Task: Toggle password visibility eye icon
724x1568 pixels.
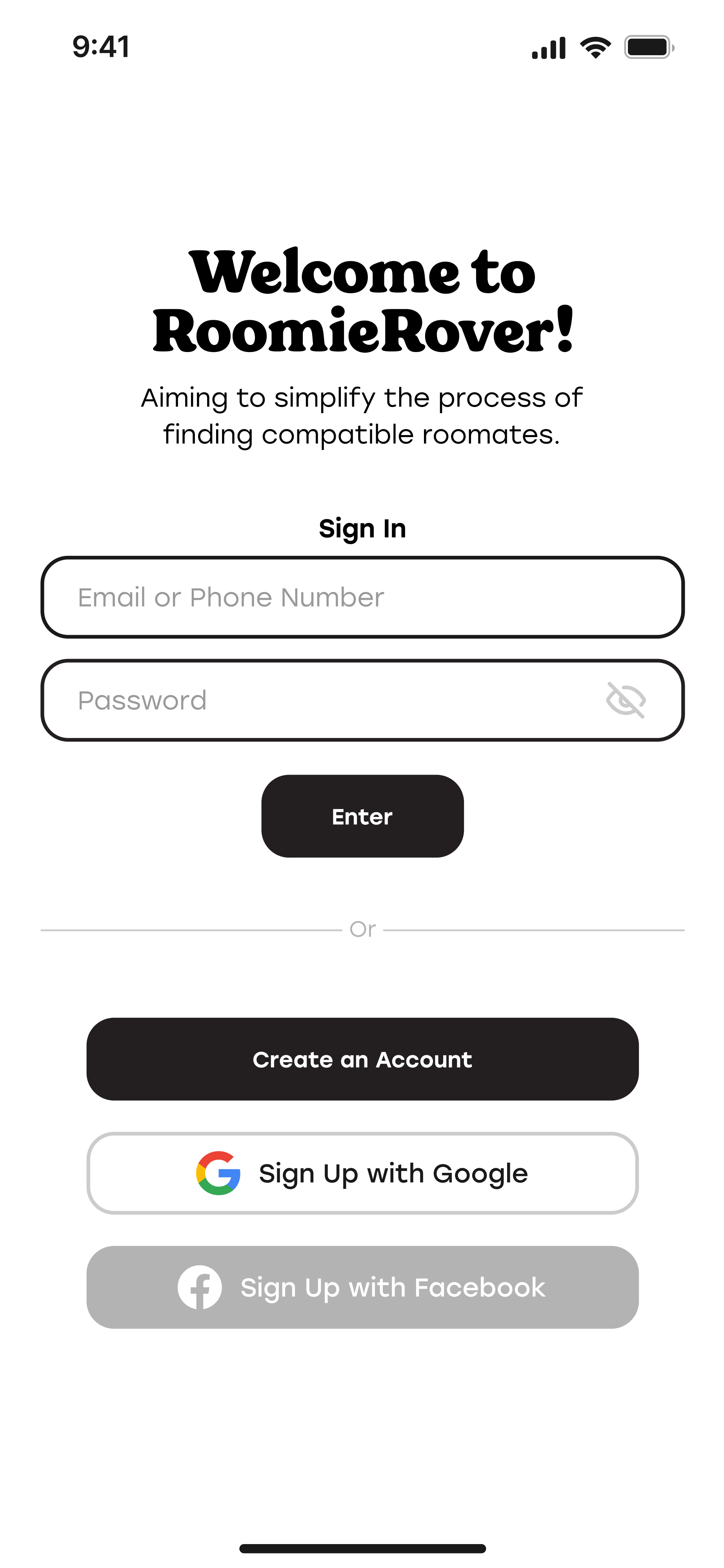Action: tap(626, 700)
